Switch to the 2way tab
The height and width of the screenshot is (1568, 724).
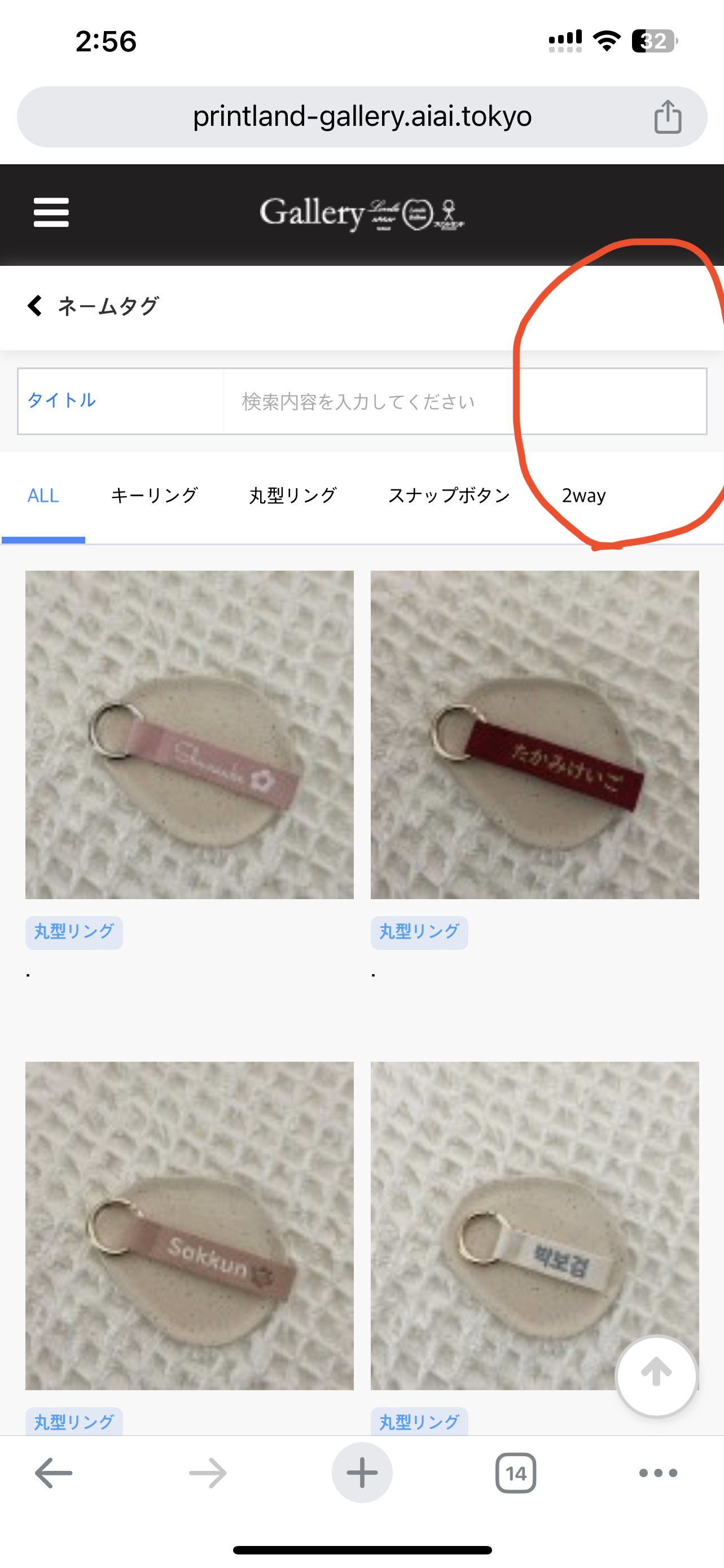click(583, 496)
